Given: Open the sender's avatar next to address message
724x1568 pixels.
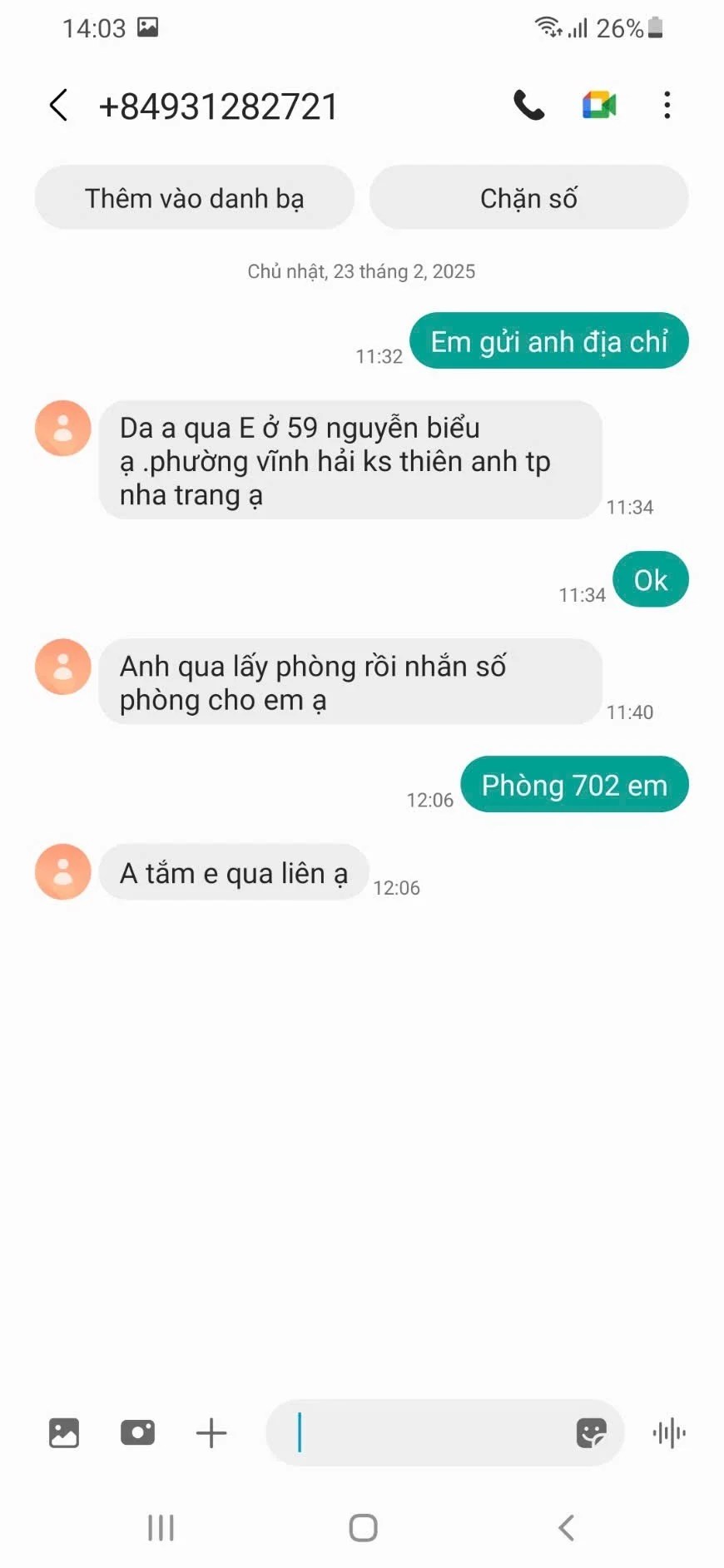Looking at the screenshot, I should 62,429.
